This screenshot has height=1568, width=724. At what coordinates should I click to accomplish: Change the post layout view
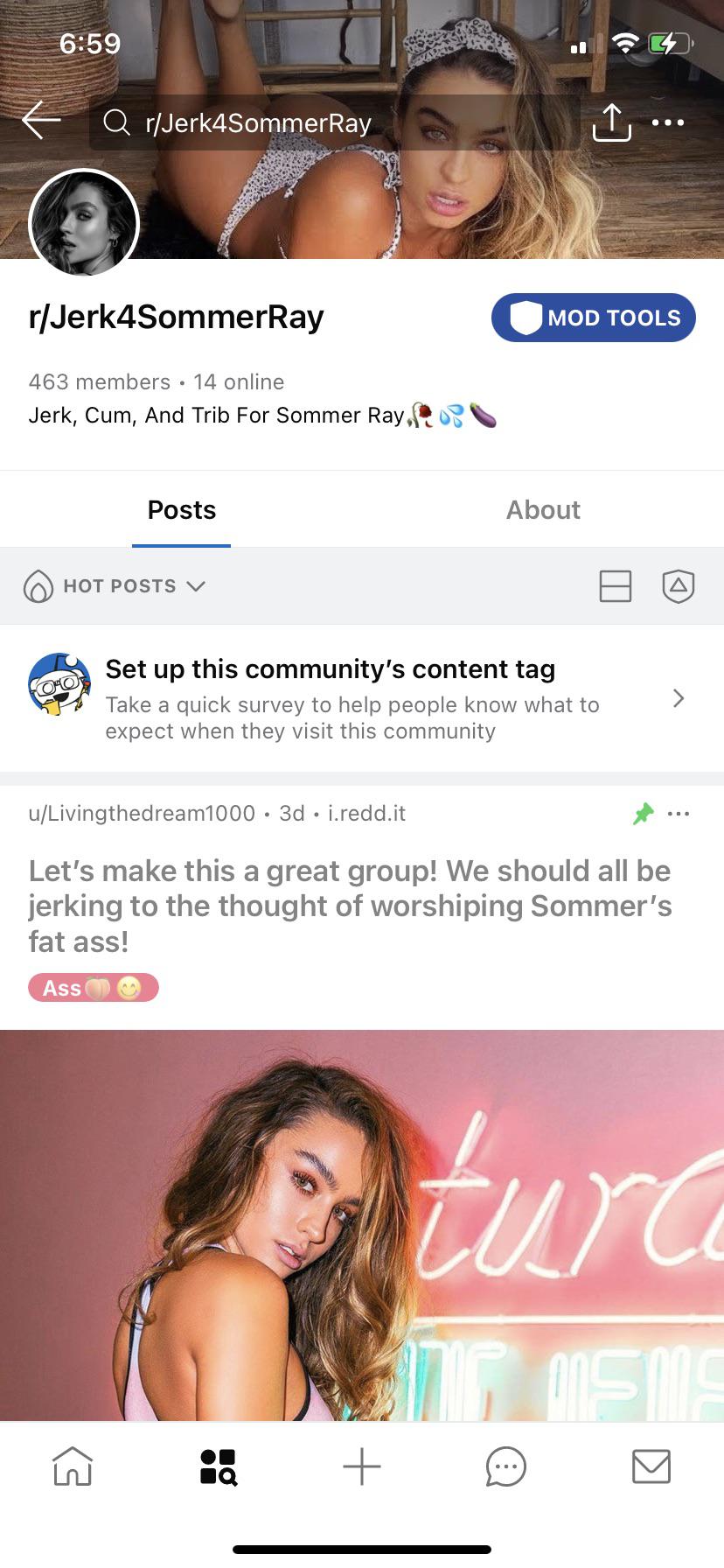616,586
